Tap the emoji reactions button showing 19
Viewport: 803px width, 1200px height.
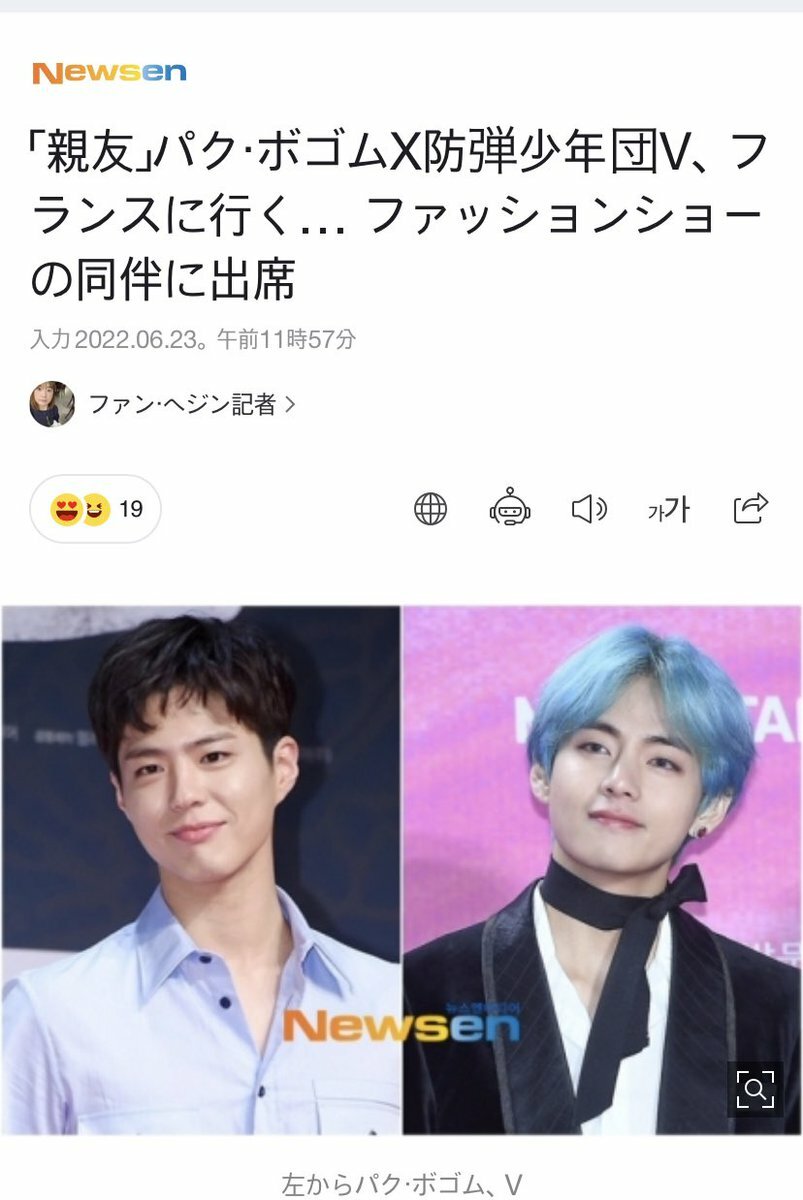pos(96,509)
